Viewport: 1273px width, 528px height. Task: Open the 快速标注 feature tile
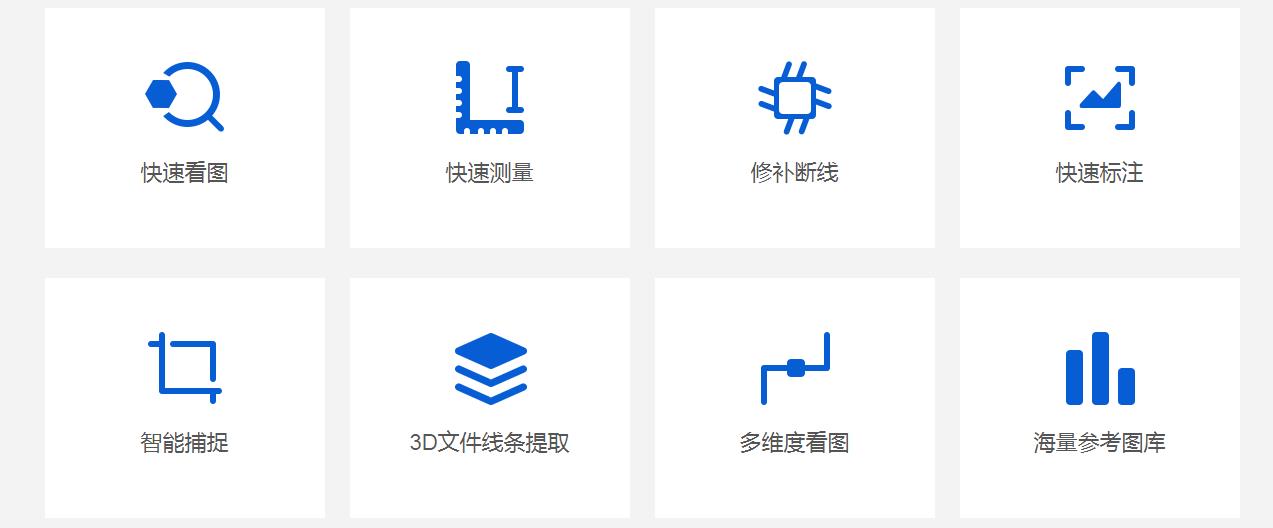[x=1100, y=128]
